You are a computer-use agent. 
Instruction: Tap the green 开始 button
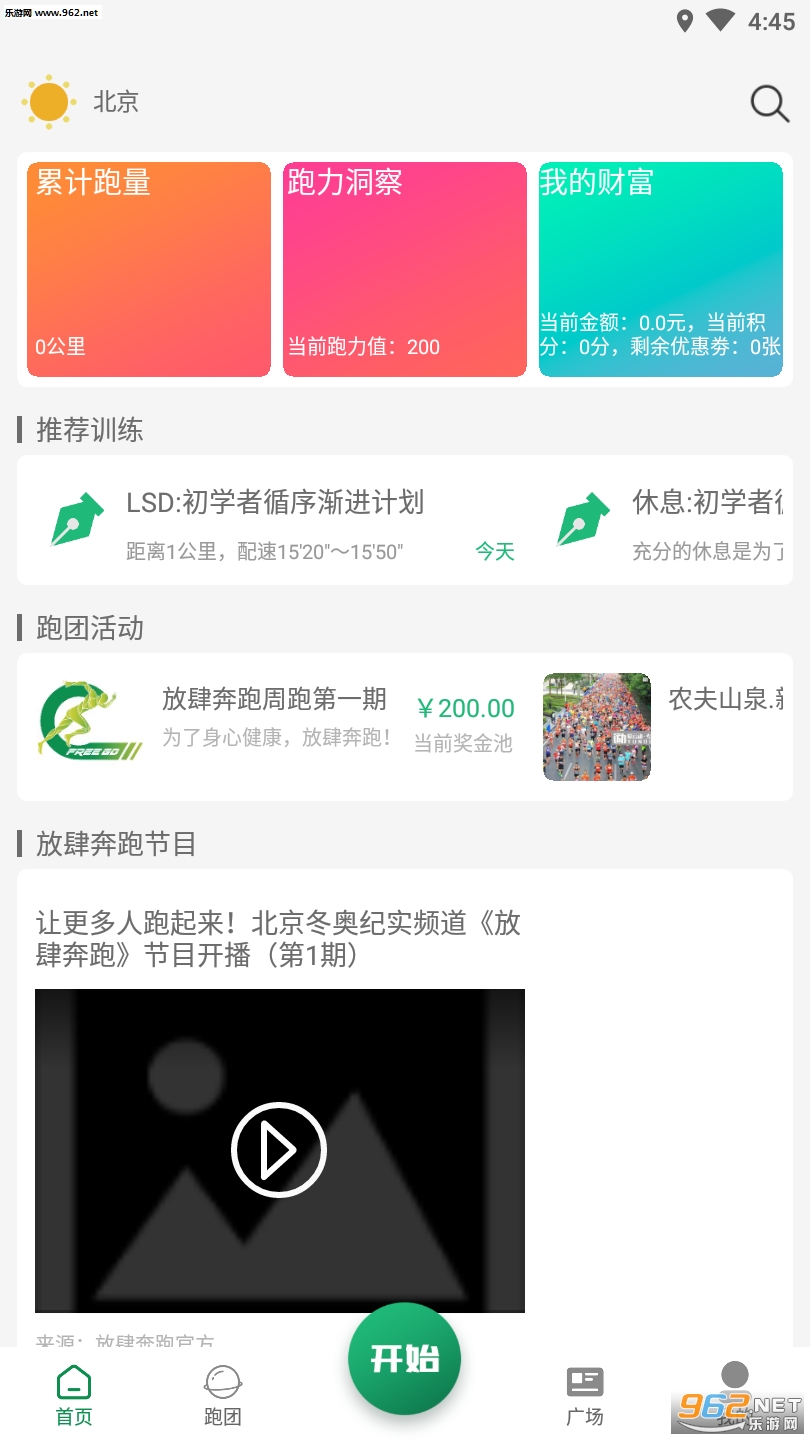pyautogui.click(x=404, y=1358)
